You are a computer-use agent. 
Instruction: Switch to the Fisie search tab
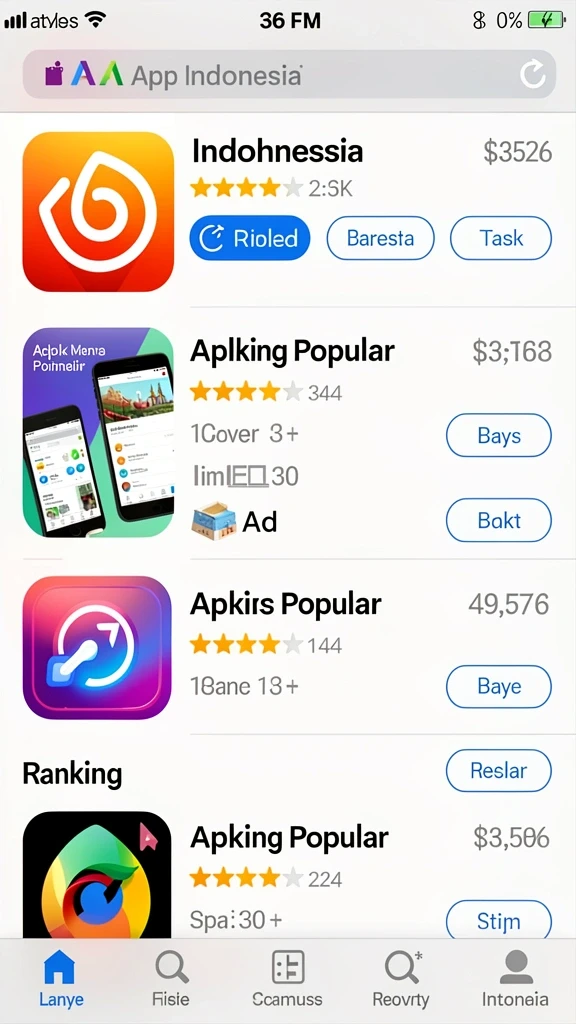[x=171, y=978]
